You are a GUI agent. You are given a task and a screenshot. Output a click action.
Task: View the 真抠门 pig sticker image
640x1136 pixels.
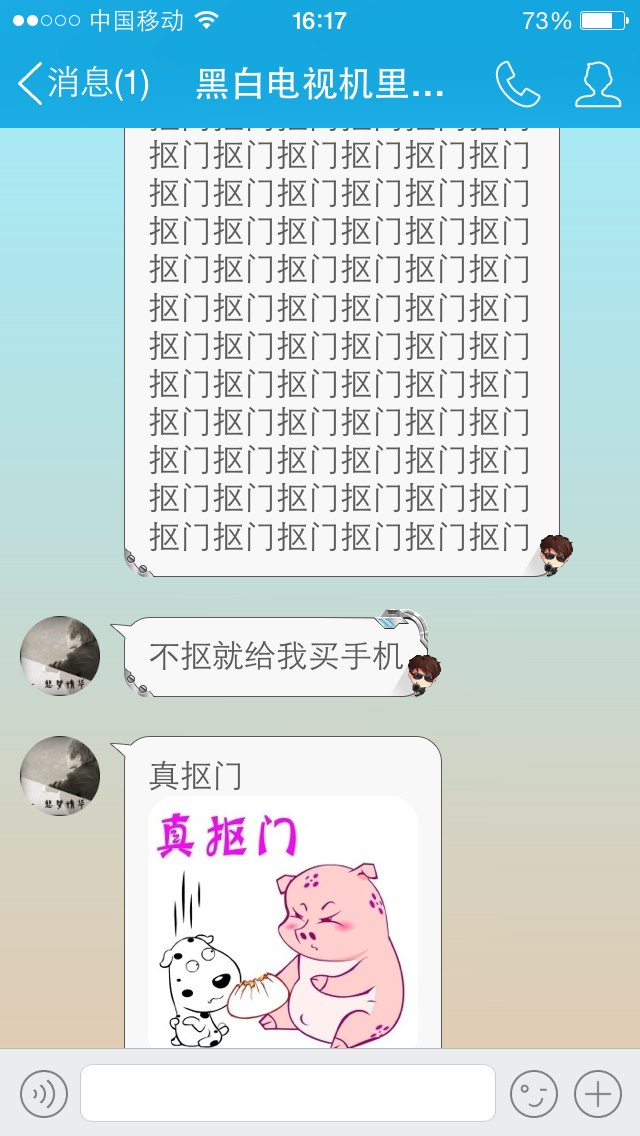[x=283, y=922]
